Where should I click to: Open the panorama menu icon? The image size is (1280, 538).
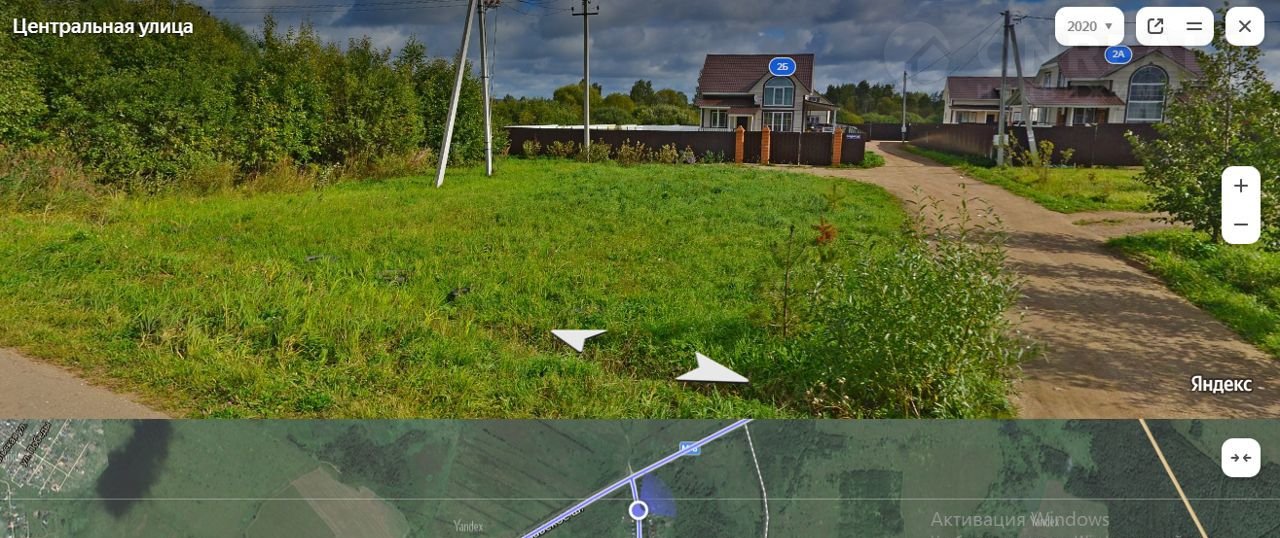coord(1194,26)
